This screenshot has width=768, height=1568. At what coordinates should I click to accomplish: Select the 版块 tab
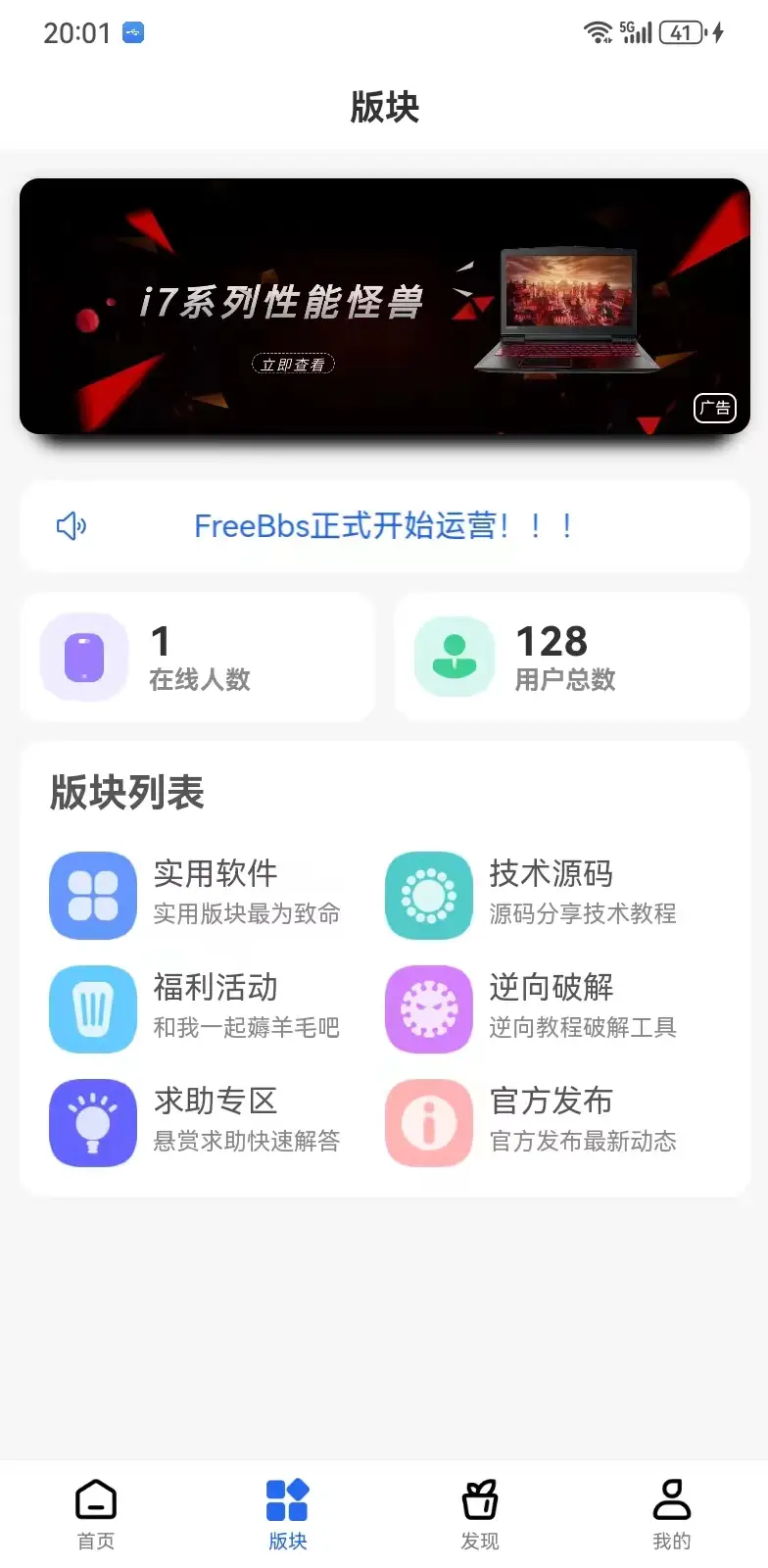pyautogui.click(x=288, y=1514)
